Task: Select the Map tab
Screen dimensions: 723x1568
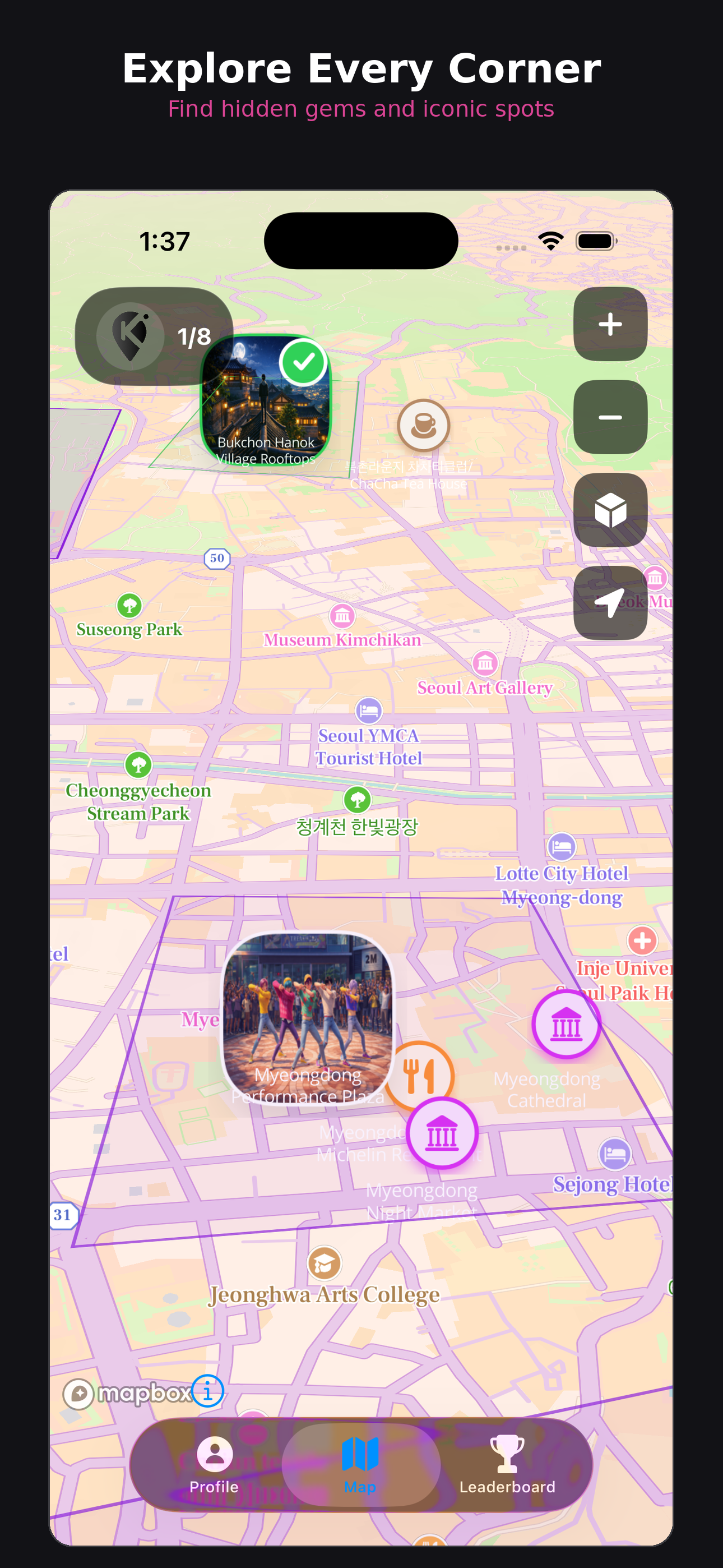Action: click(360, 1466)
